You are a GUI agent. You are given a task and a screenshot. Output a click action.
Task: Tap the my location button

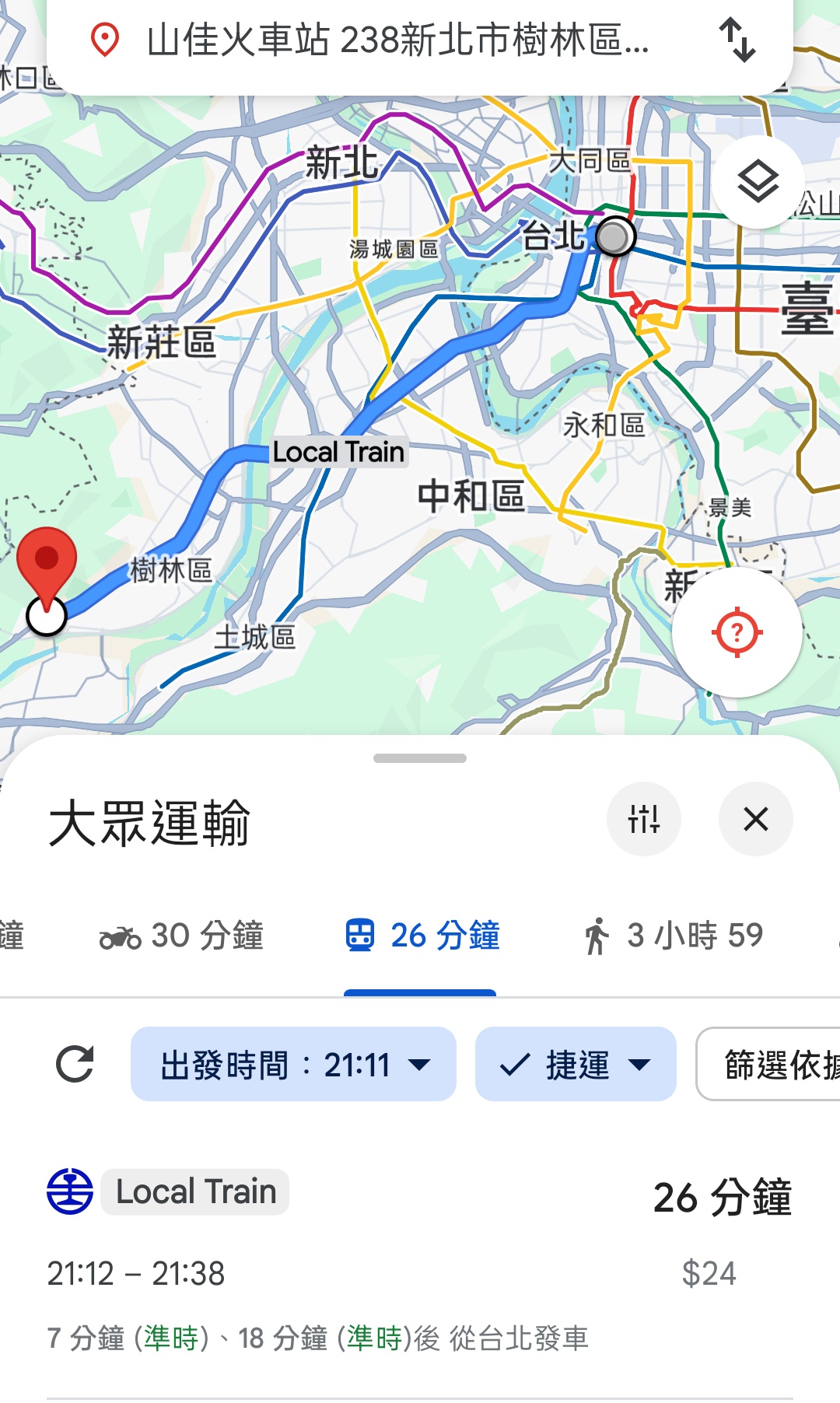pos(737,632)
